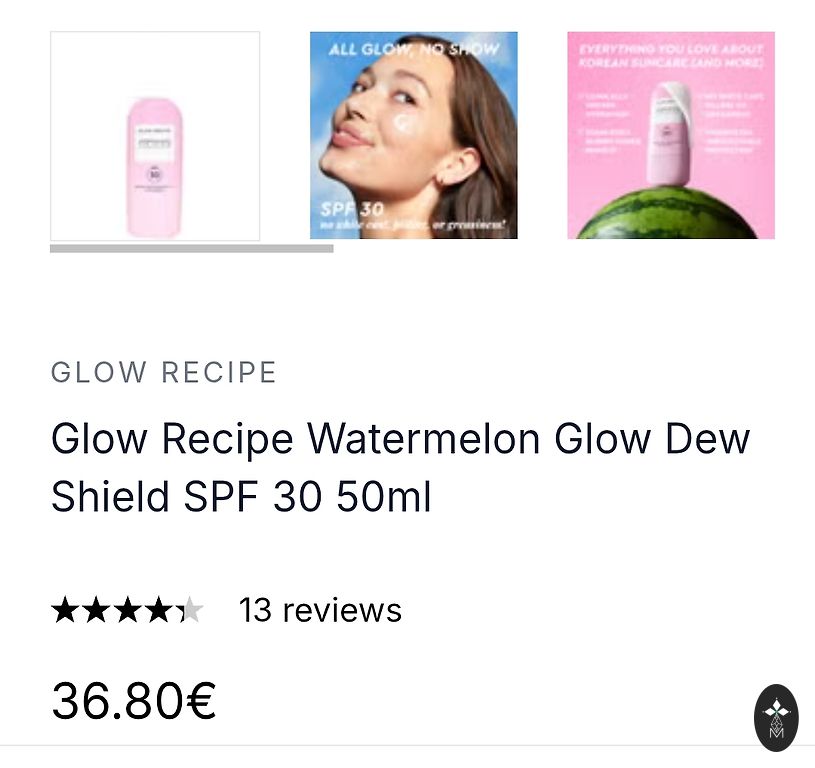The height and width of the screenshot is (768, 815).
Task: View the watermelon Korean suncare image
Action: coord(671,135)
